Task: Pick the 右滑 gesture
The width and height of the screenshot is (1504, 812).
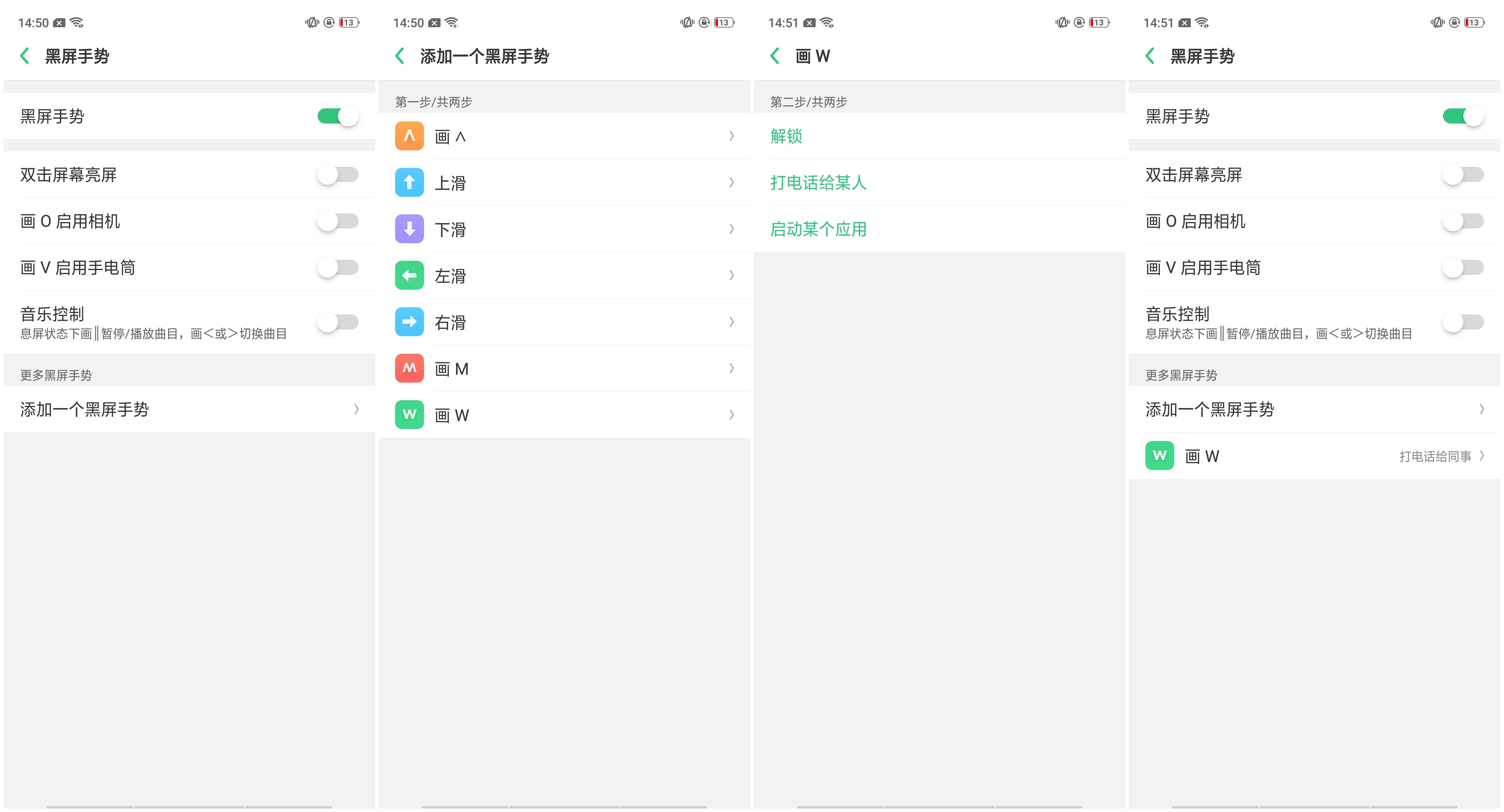Action: coord(563,322)
